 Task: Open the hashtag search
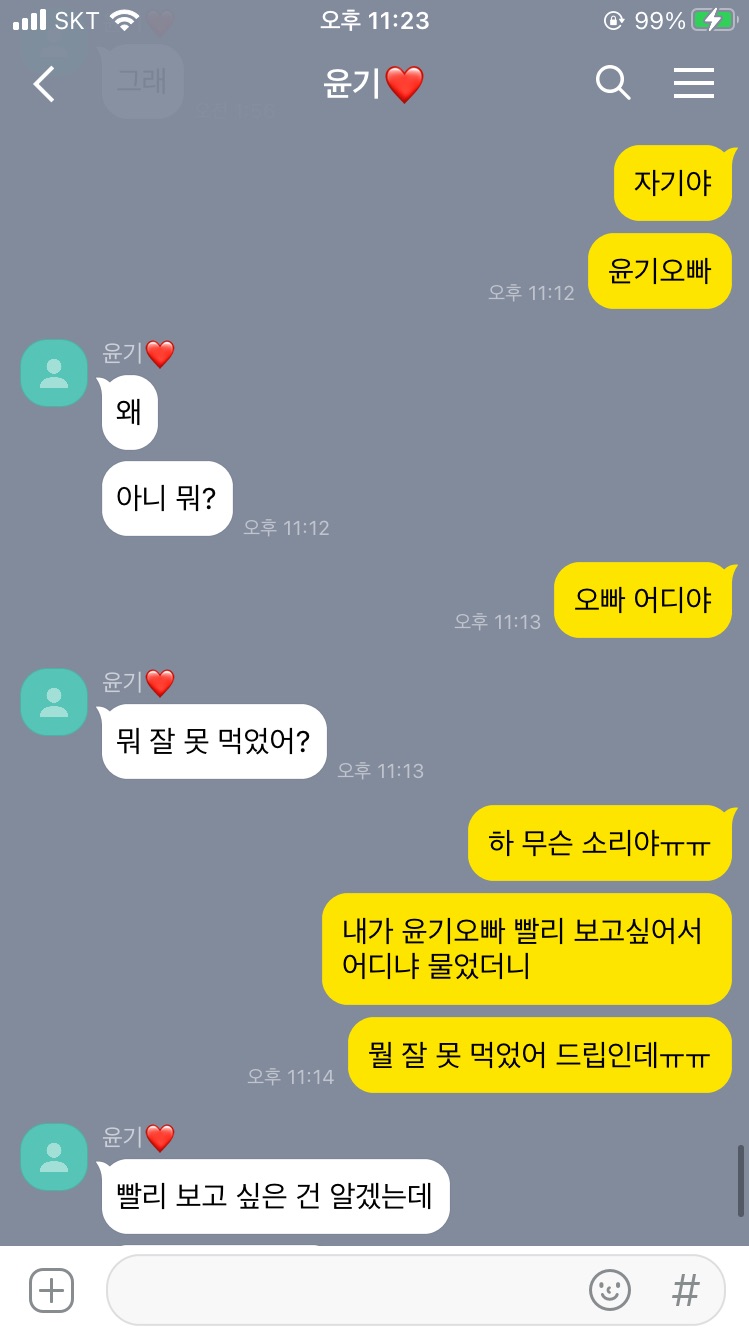[x=685, y=1290]
